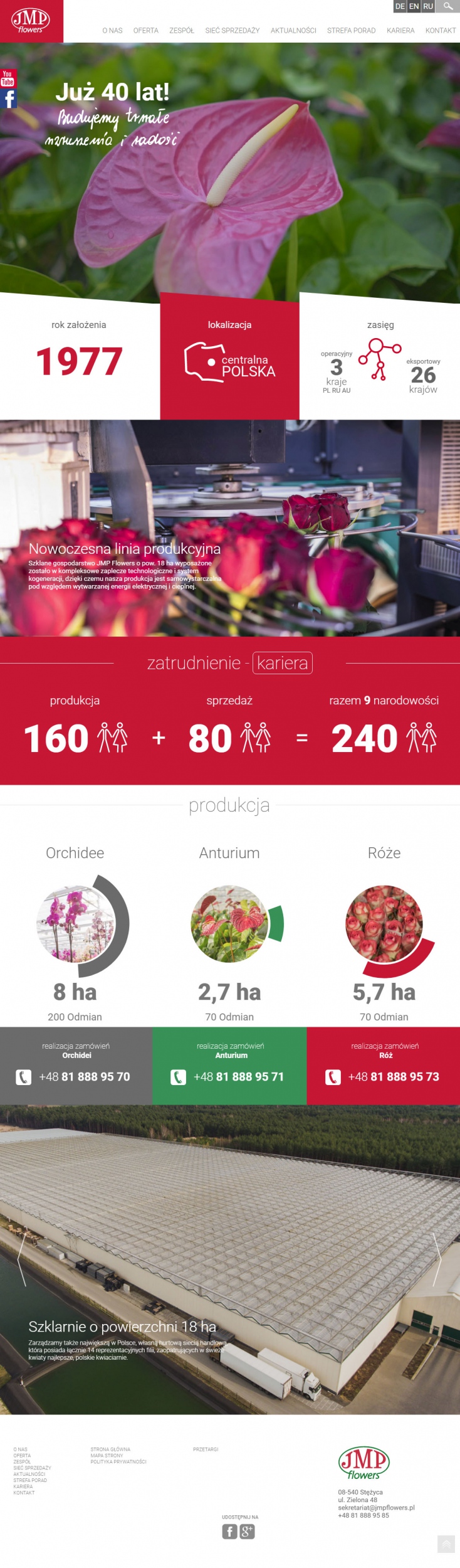The height and width of the screenshot is (1568, 460).
Task: Open SIEĆ SPRZEDAŻY in navigation
Action: click(x=232, y=30)
